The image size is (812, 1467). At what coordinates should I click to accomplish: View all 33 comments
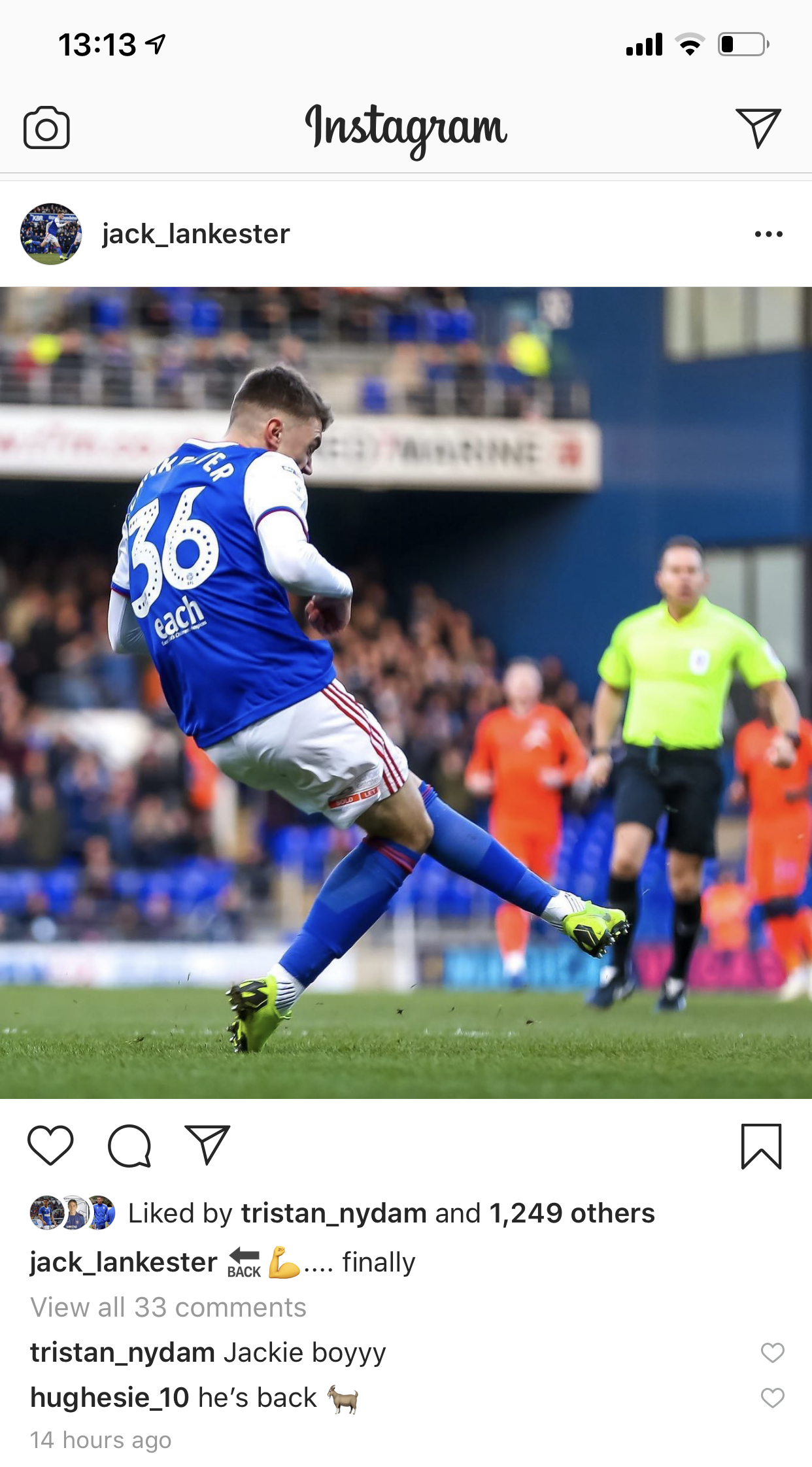click(168, 1307)
